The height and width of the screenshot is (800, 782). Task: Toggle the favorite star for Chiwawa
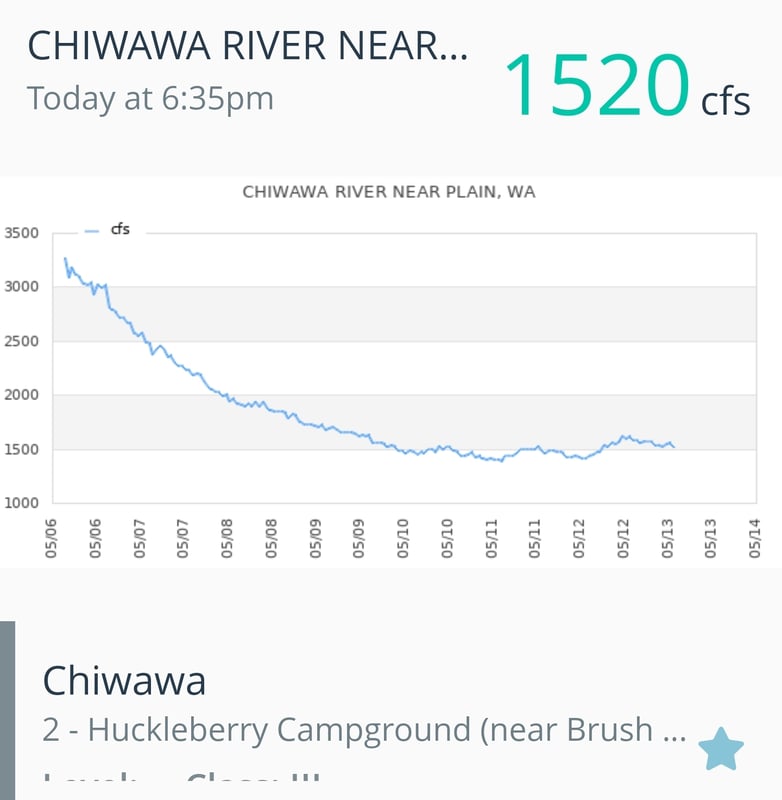point(720,749)
